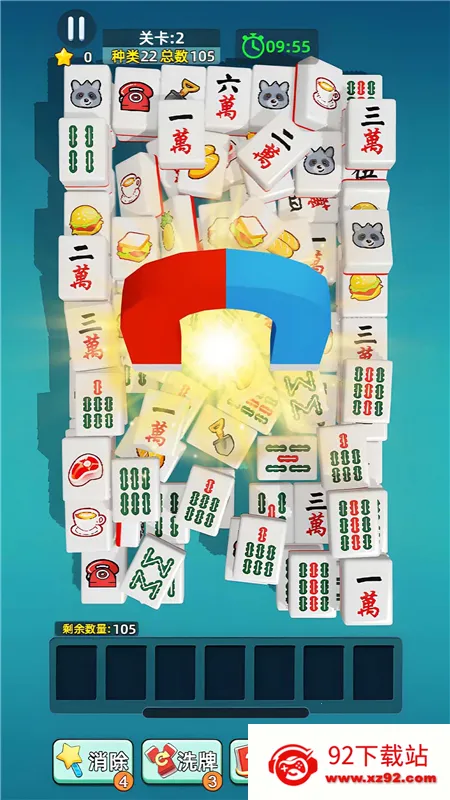The height and width of the screenshot is (800, 450).
Task: Choose the red telephone tile beside 六萬 row raccoon
Action: coord(136,98)
